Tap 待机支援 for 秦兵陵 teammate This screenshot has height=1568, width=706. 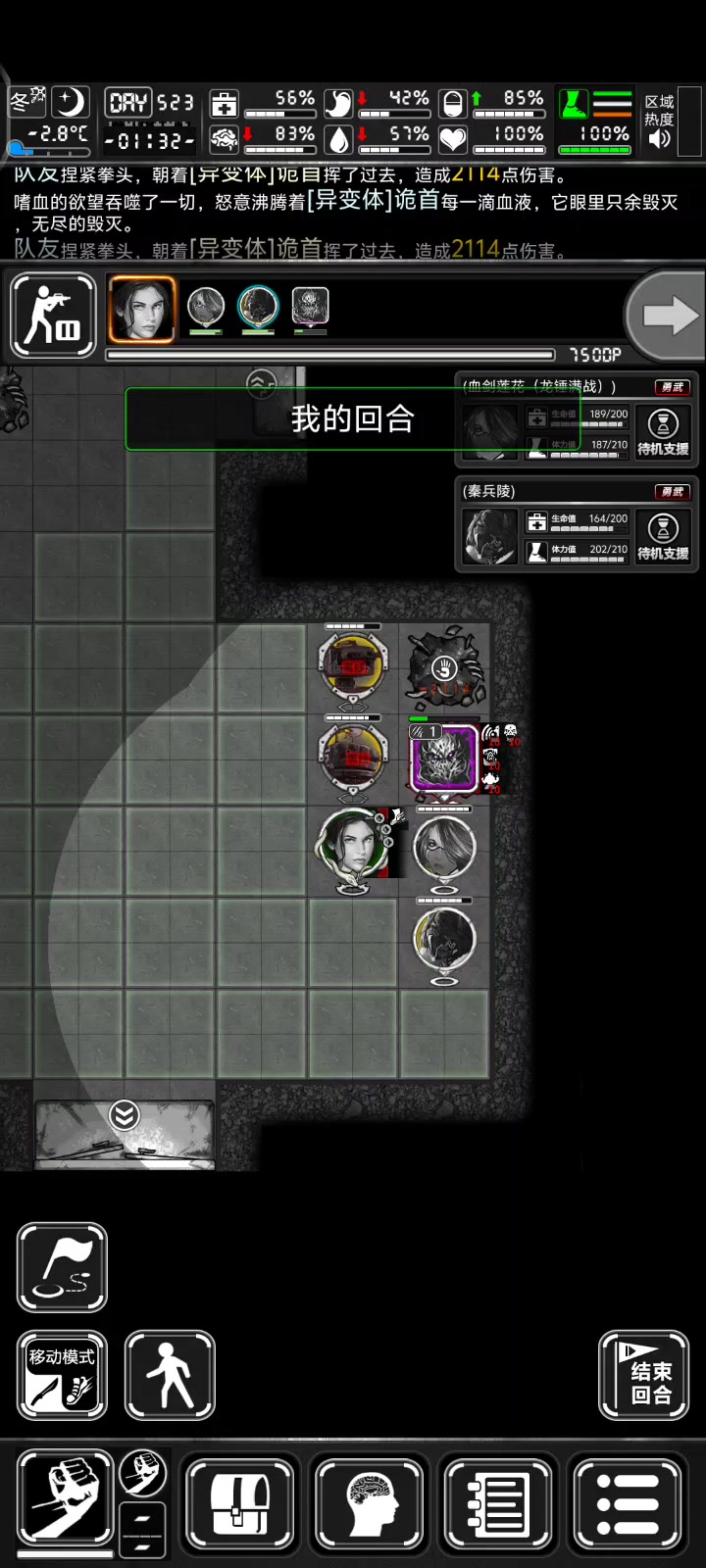click(x=663, y=535)
